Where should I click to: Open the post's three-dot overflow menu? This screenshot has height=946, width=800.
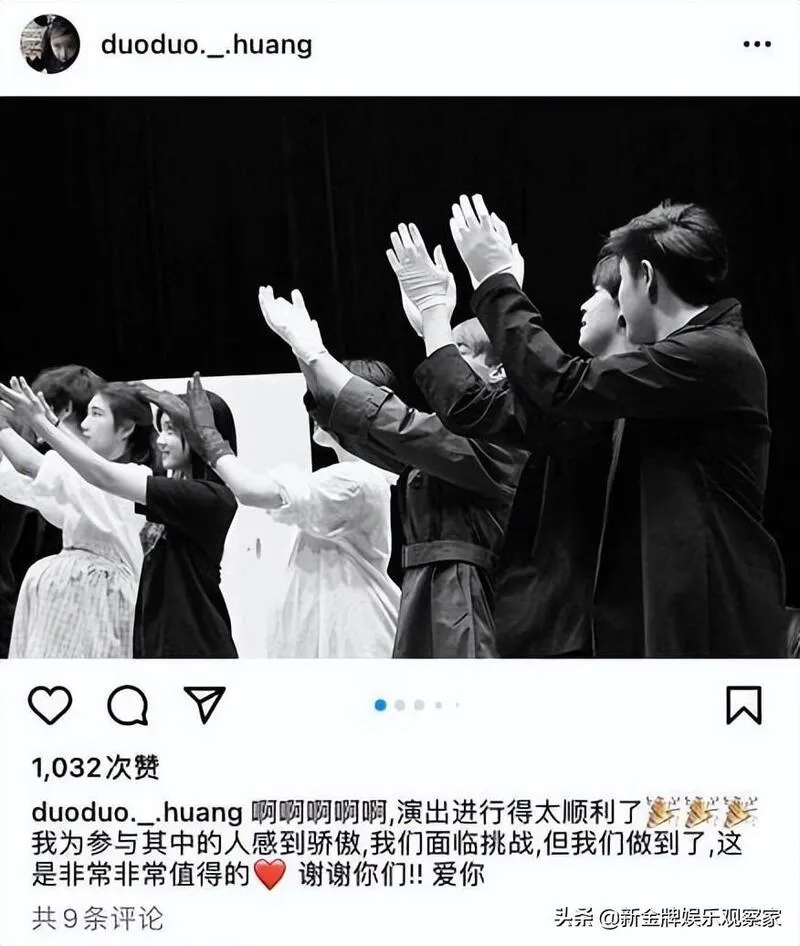pos(757,45)
